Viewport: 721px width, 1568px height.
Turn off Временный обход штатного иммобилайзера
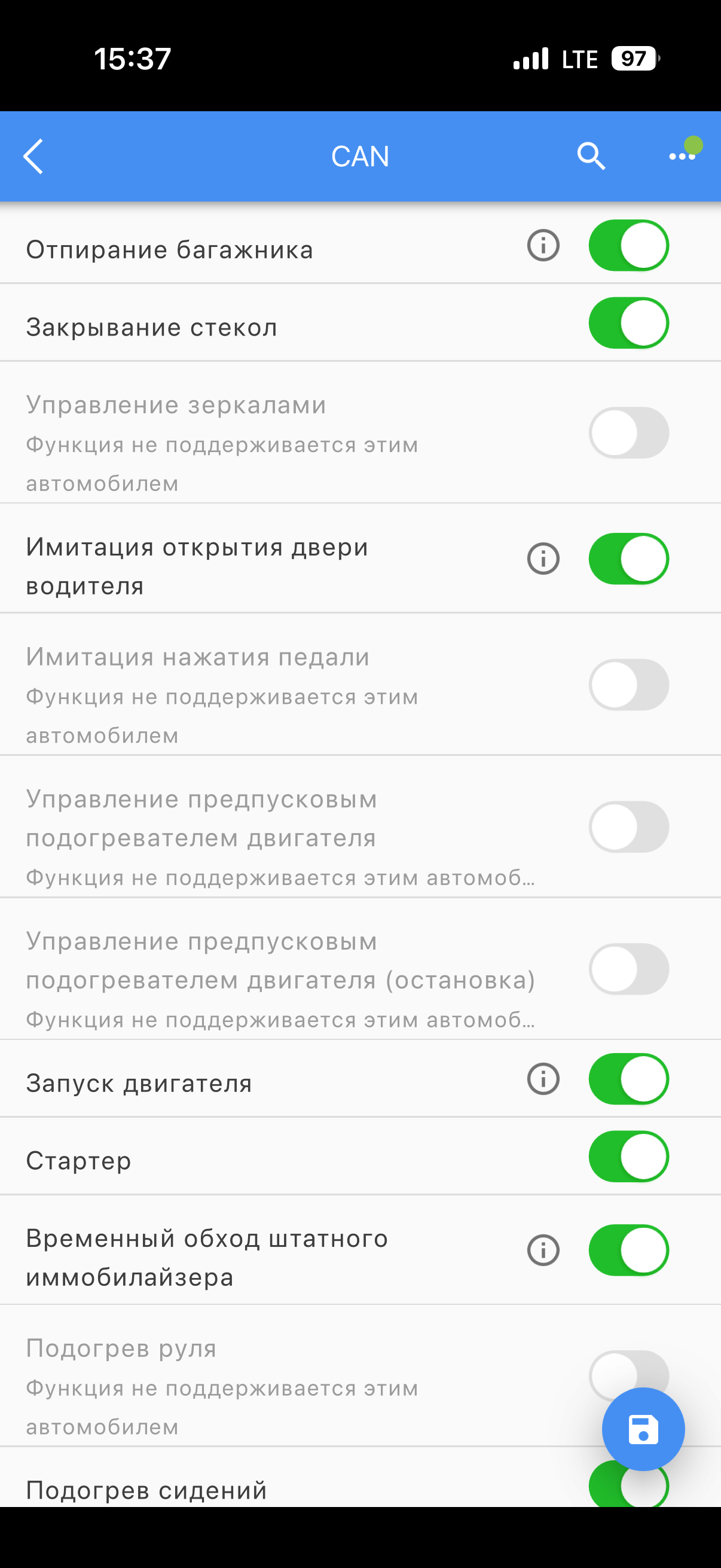point(628,1250)
